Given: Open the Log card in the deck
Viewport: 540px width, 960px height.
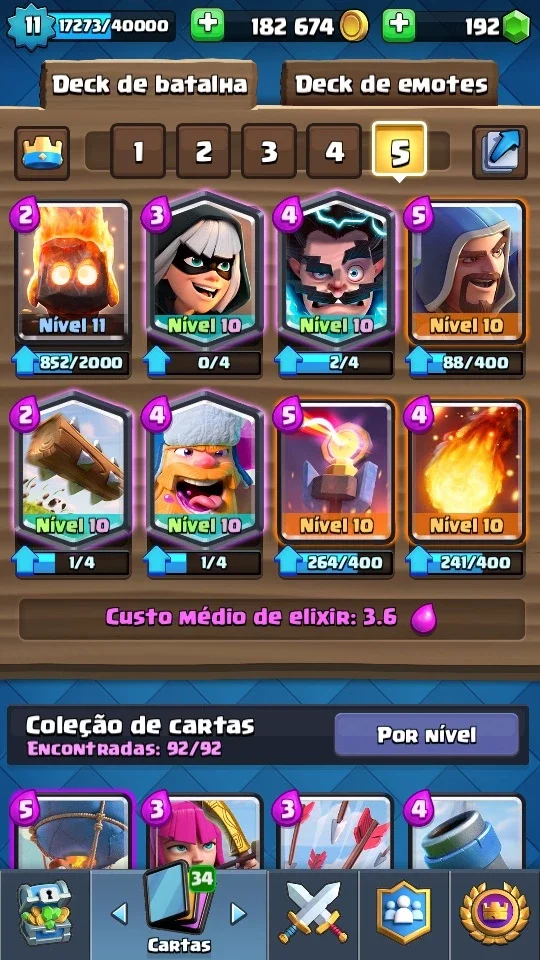Looking at the screenshot, I should click(x=72, y=470).
